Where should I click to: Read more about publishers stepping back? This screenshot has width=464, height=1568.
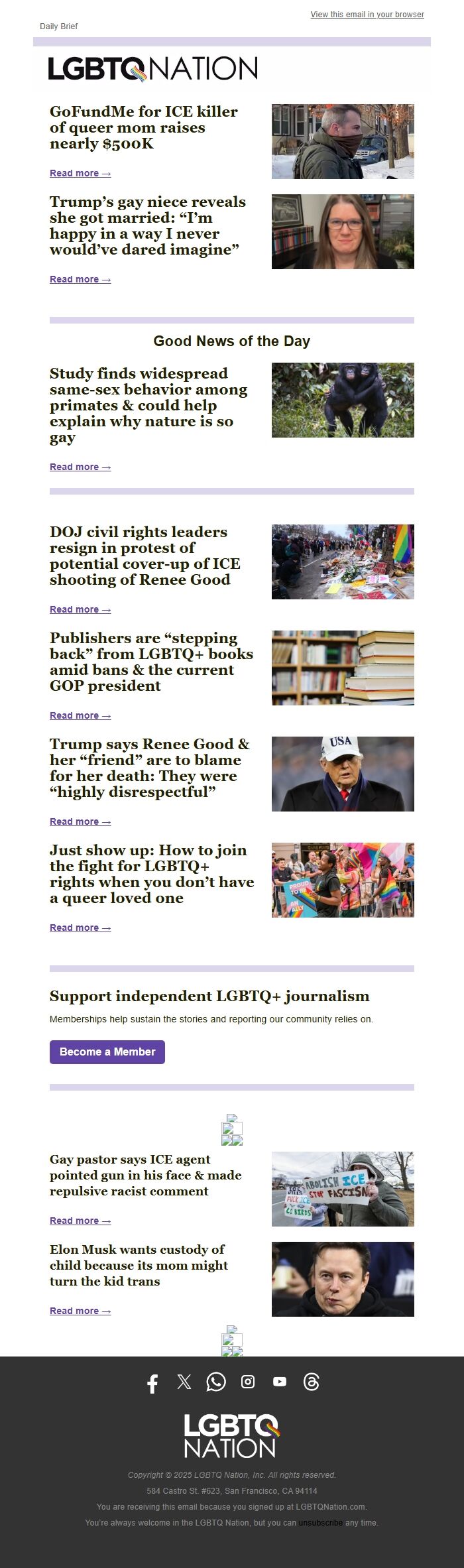[80, 715]
